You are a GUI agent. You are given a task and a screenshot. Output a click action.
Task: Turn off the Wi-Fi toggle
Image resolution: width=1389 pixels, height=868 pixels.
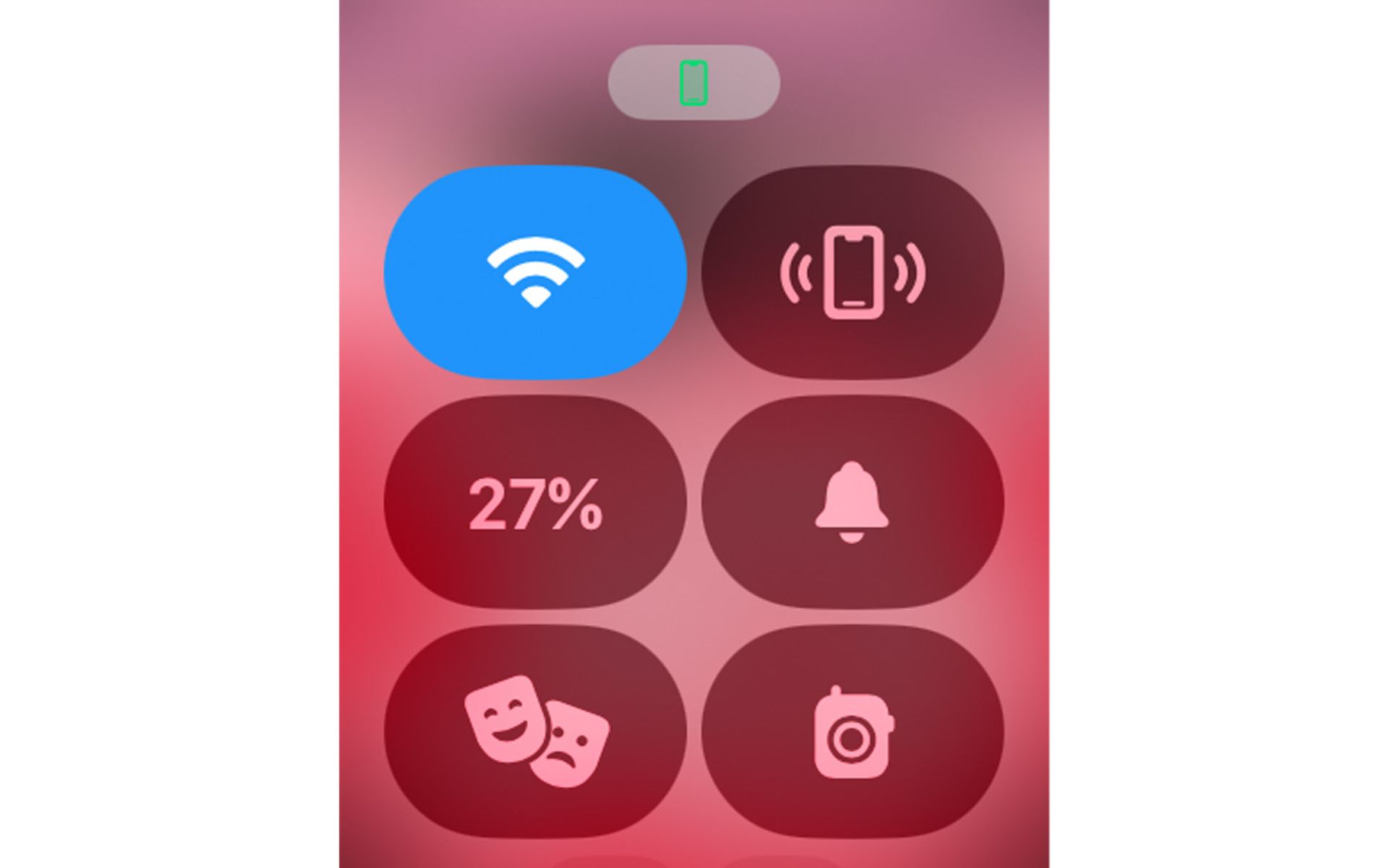tap(535, 273)
